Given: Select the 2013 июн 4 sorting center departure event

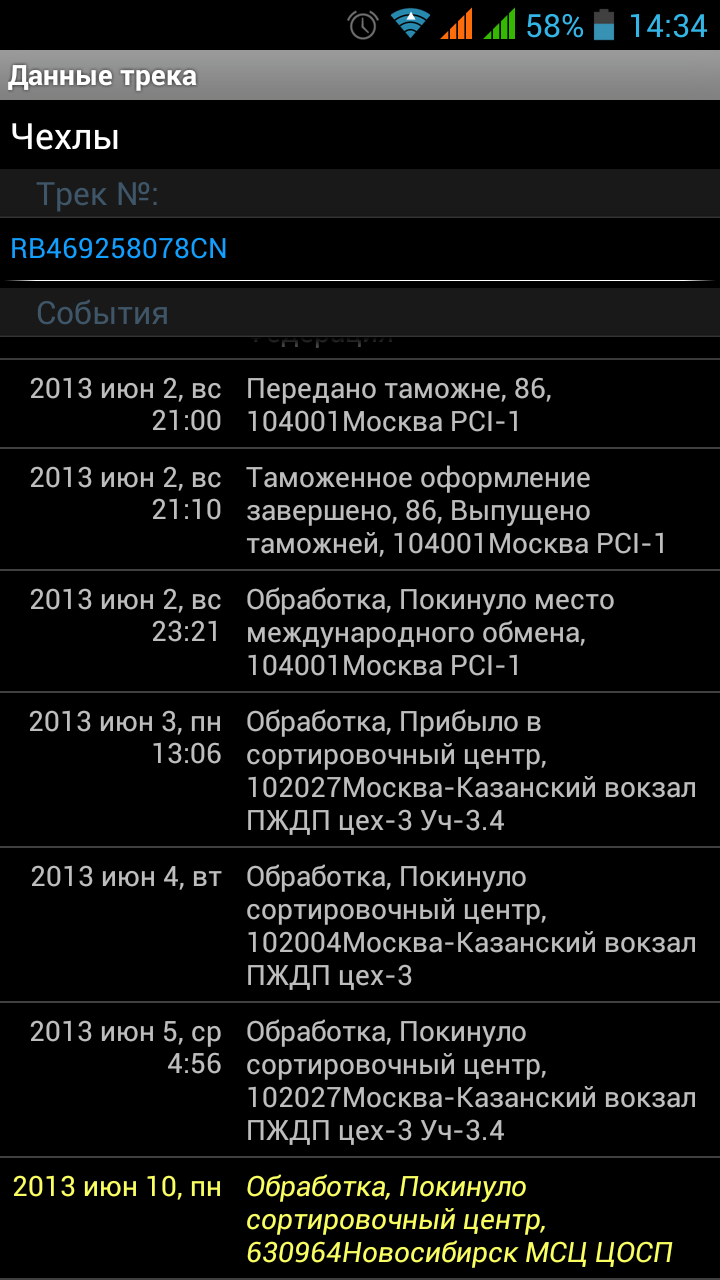Looking at the screenshot, I should (360, 925).
